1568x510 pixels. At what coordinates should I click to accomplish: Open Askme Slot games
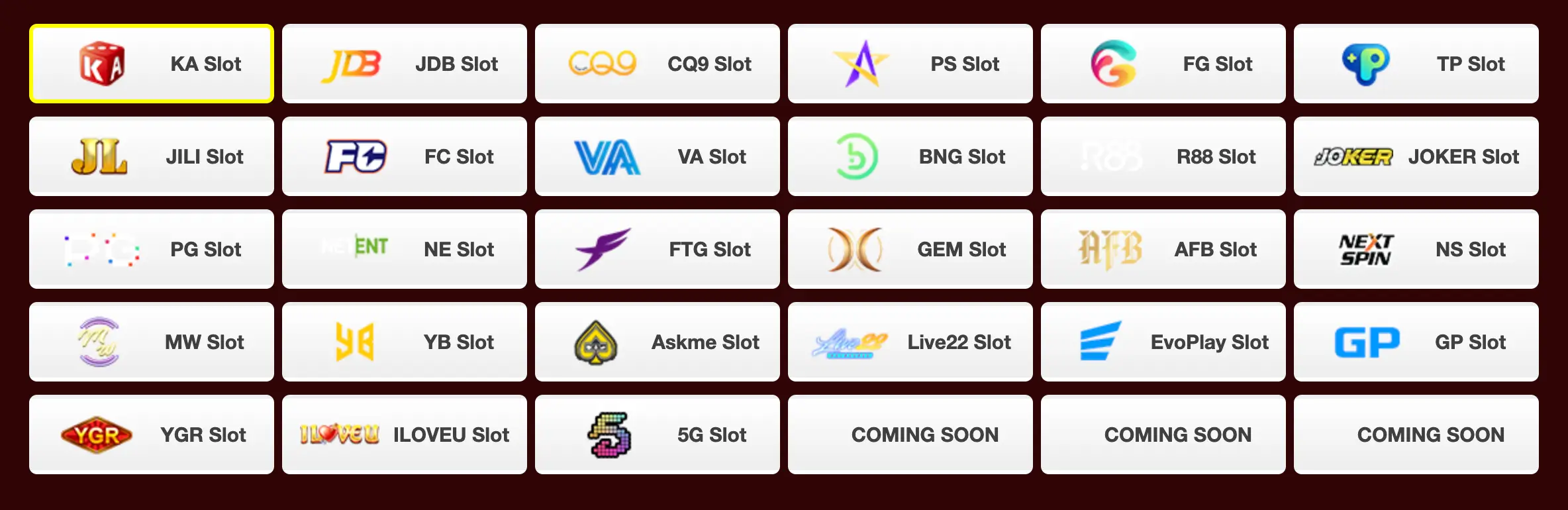click(658, 342)
